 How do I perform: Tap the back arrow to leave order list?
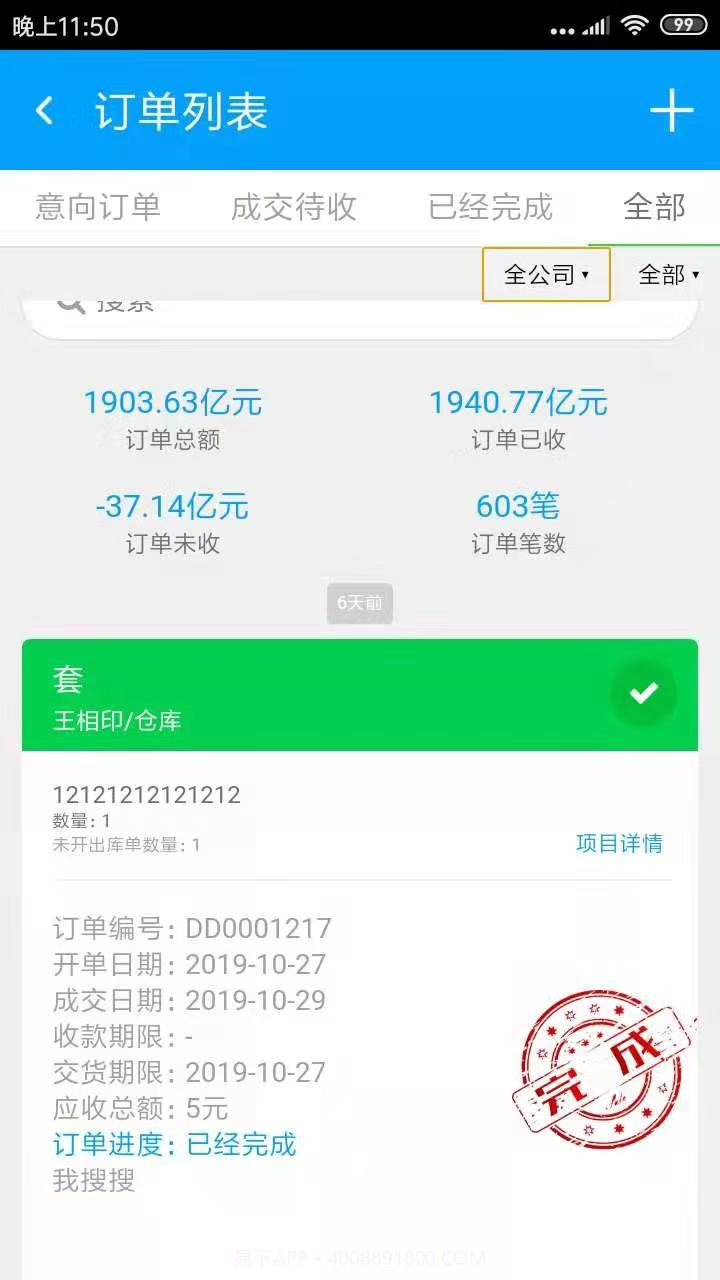coord(44,110)
